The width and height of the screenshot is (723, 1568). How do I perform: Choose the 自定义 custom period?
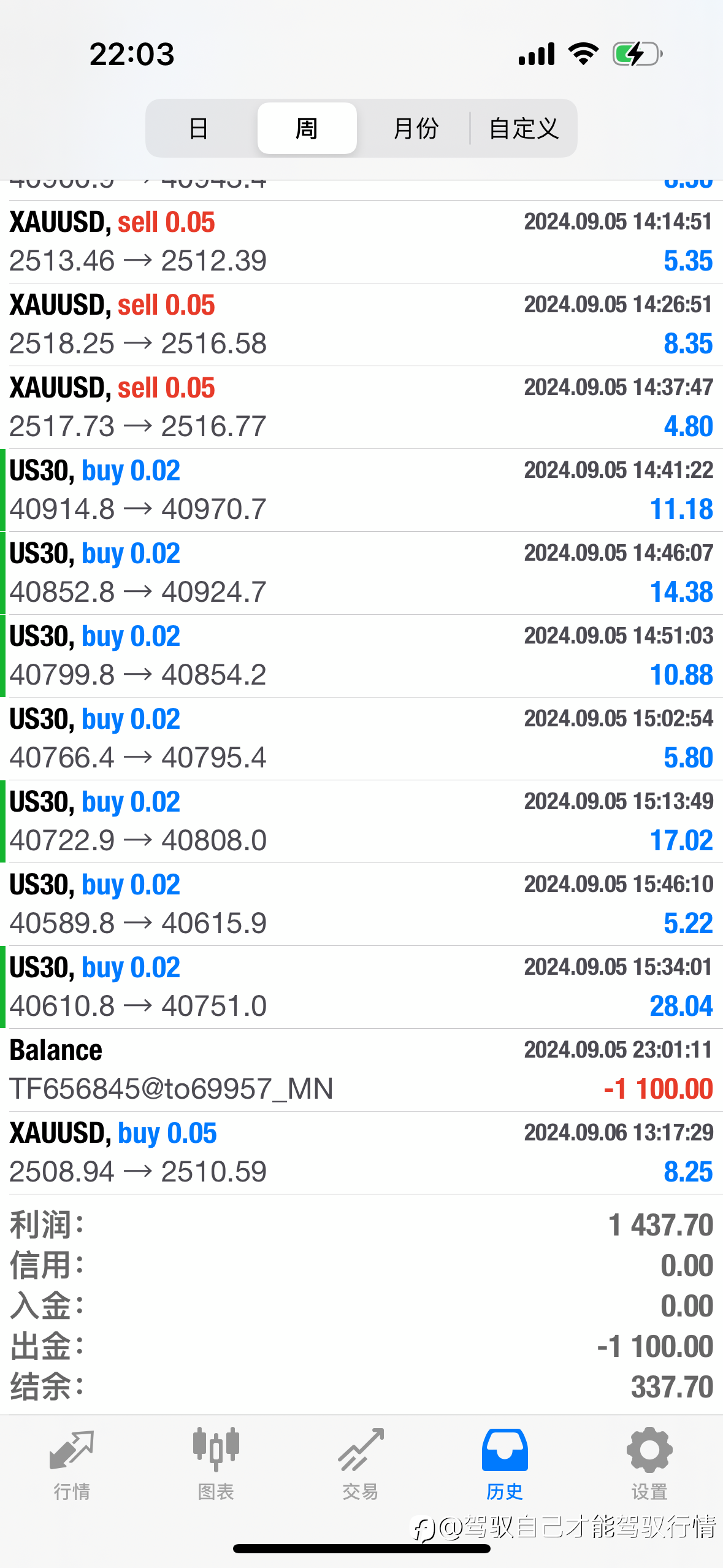(523, 128)
